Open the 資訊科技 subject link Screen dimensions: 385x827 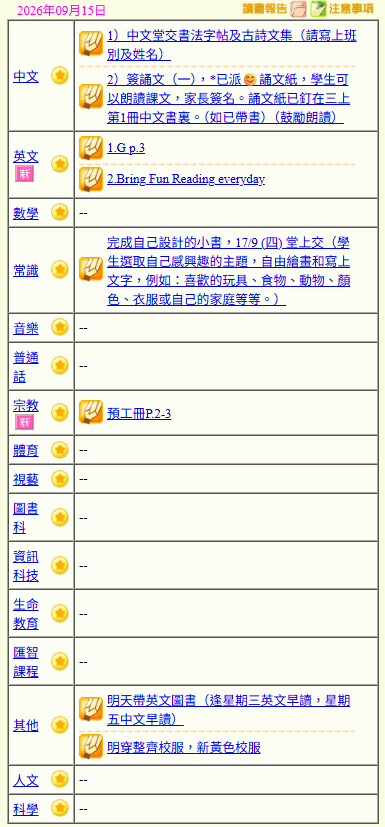pos(26,566)
